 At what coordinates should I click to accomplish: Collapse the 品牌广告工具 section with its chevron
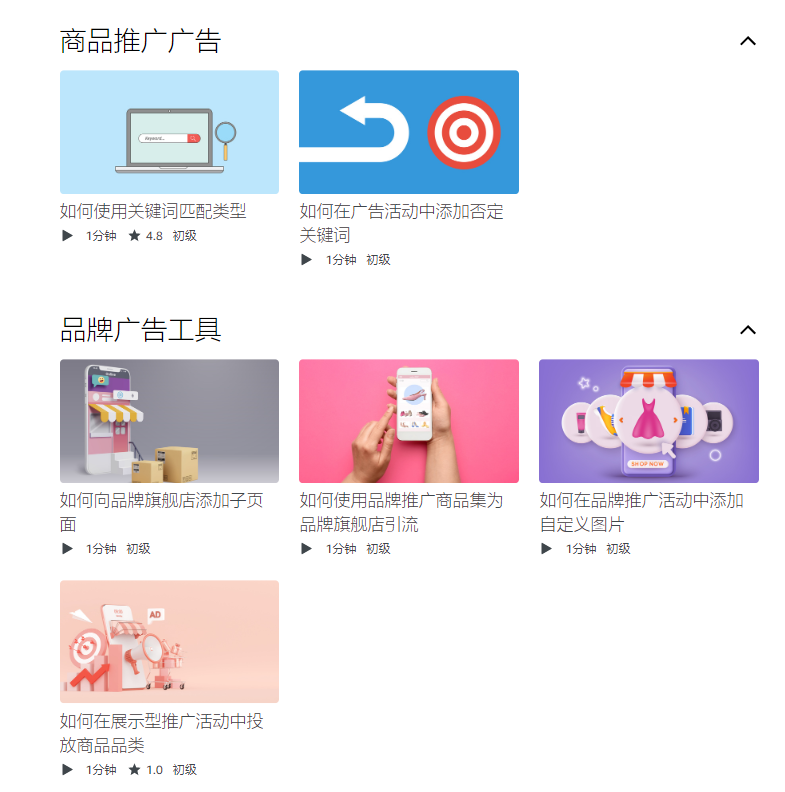pyautogui.click(x=748, y=329)
